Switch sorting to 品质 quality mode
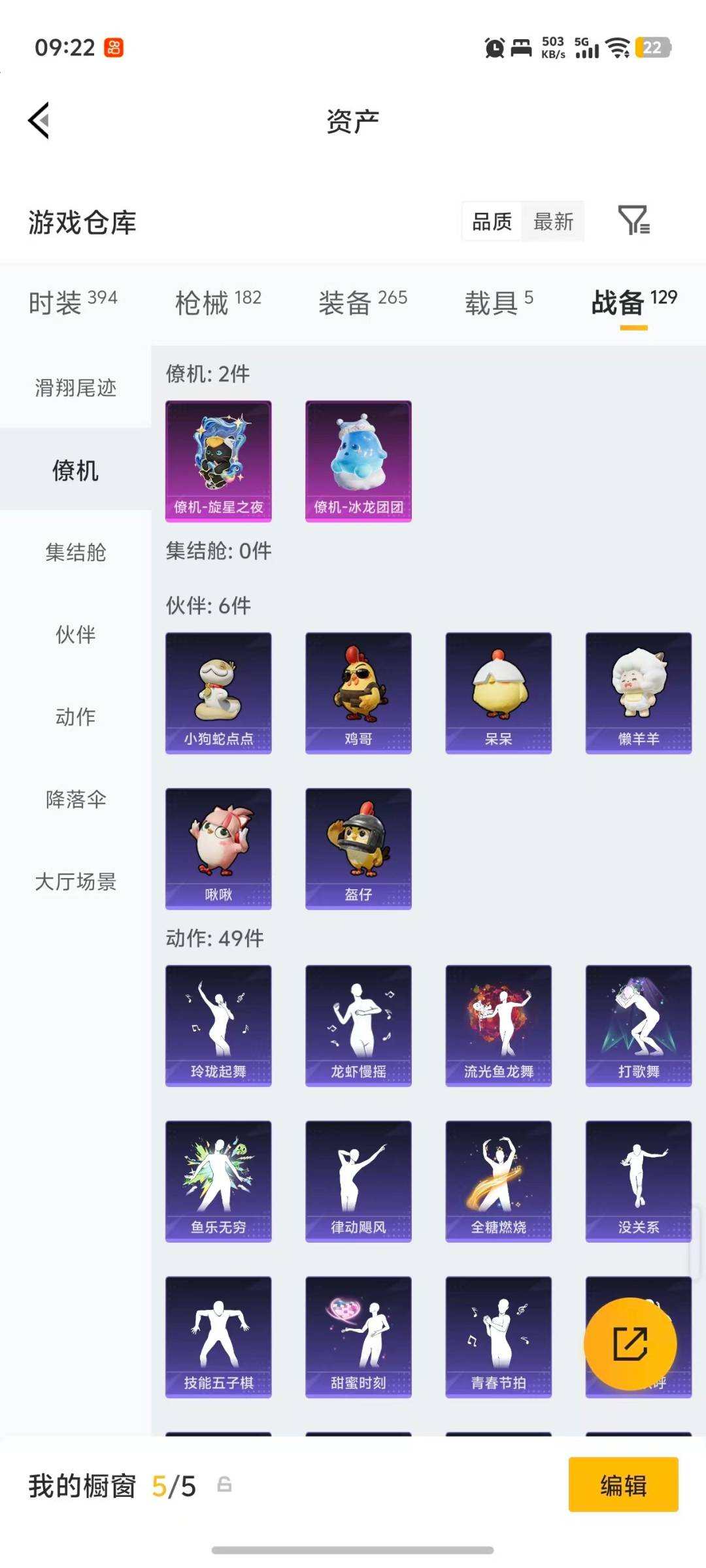706x1568 pixels. click(491, 222)
